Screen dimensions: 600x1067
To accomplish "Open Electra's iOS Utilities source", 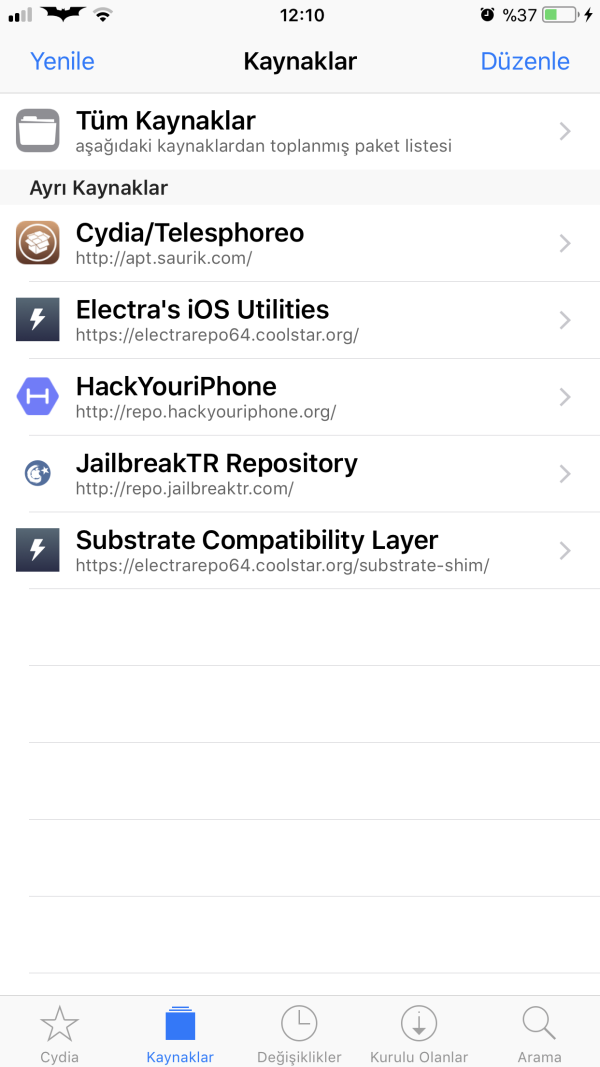I will [x=300, y=320].
